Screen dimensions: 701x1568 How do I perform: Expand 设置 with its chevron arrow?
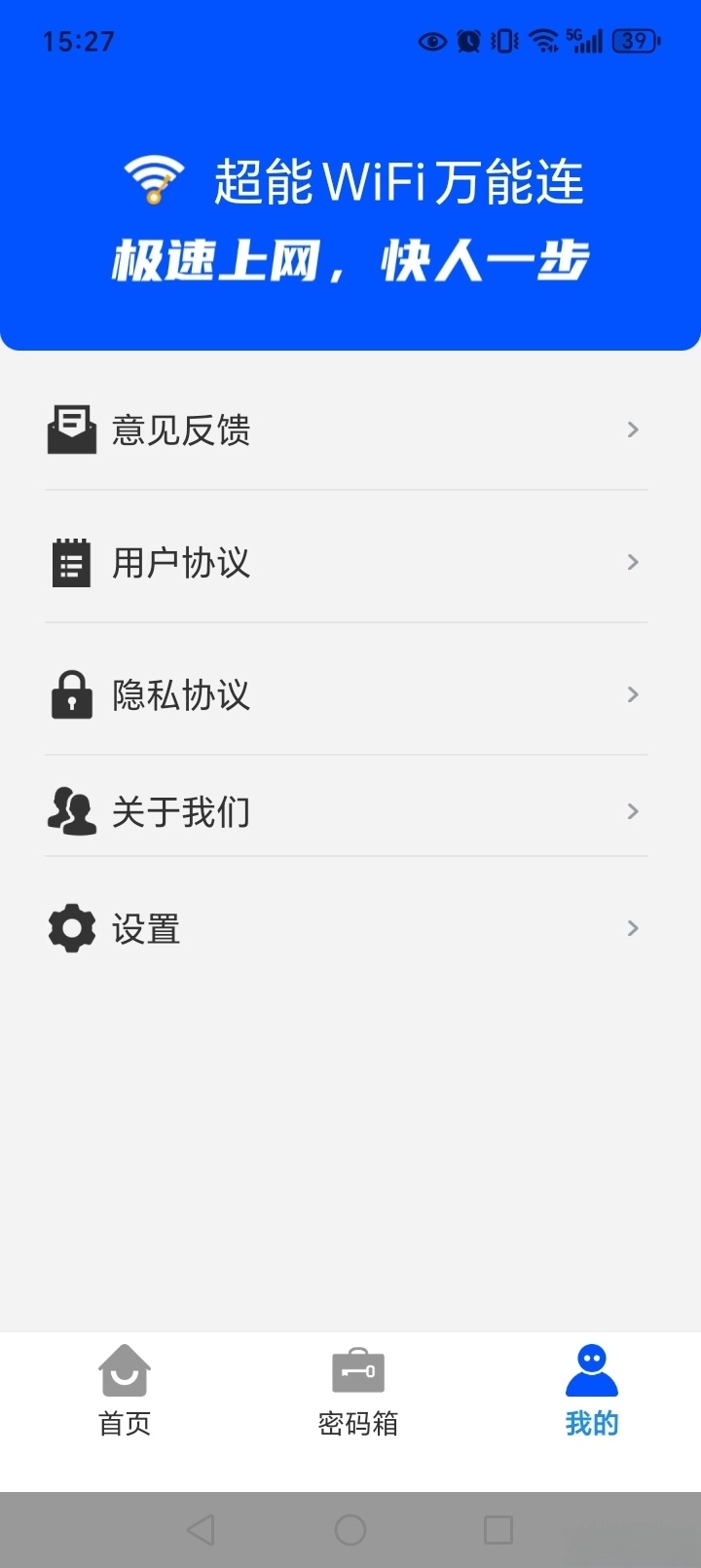pos(632,928)
